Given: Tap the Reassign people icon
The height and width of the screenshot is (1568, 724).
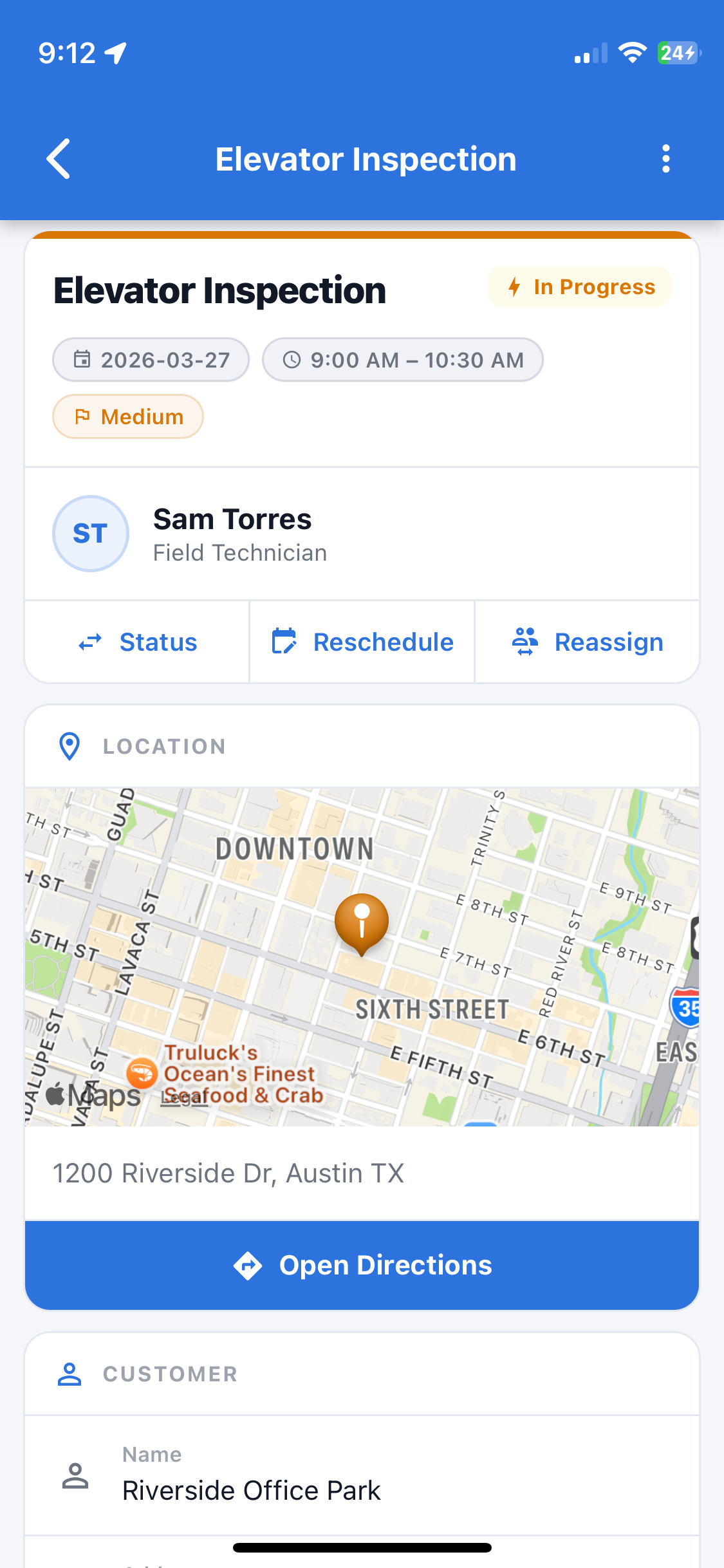Looking at the screenshot, I should (x=524, y=641).
